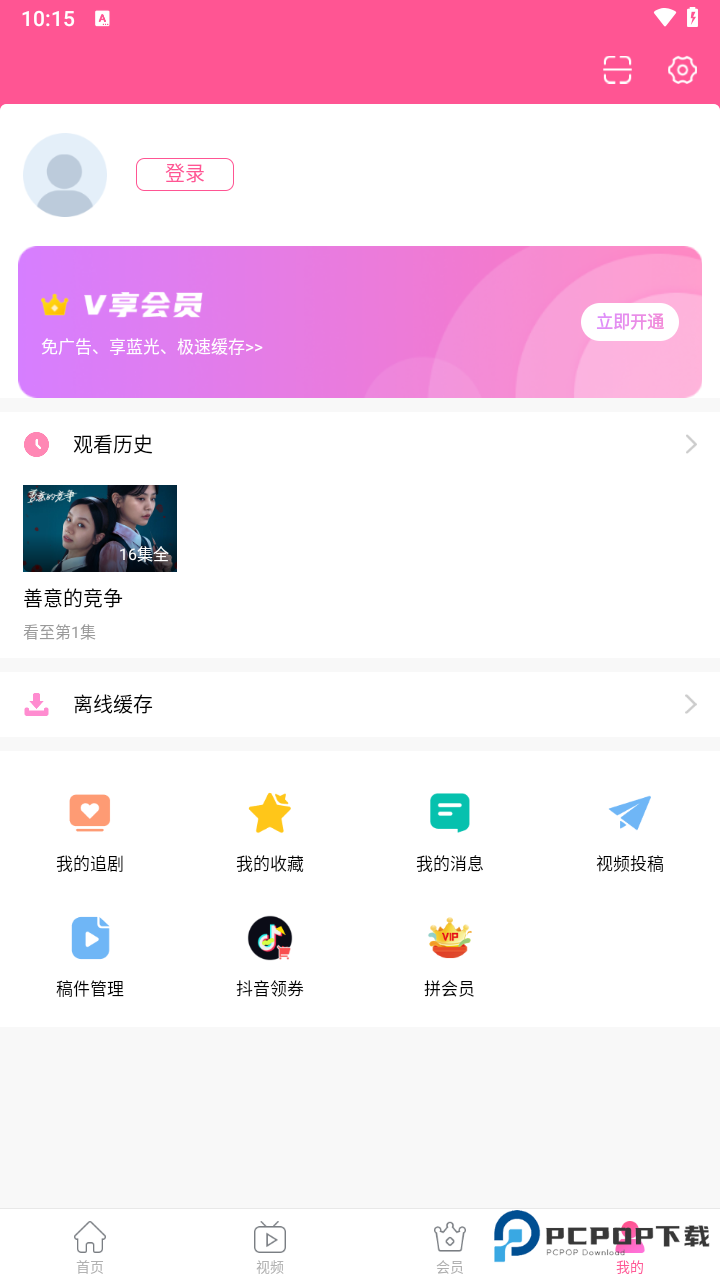Open 我的收藏 (My favorites)
Image resolution: width=720 pixels, height=1280 pixels.
(x=270, y=830)
